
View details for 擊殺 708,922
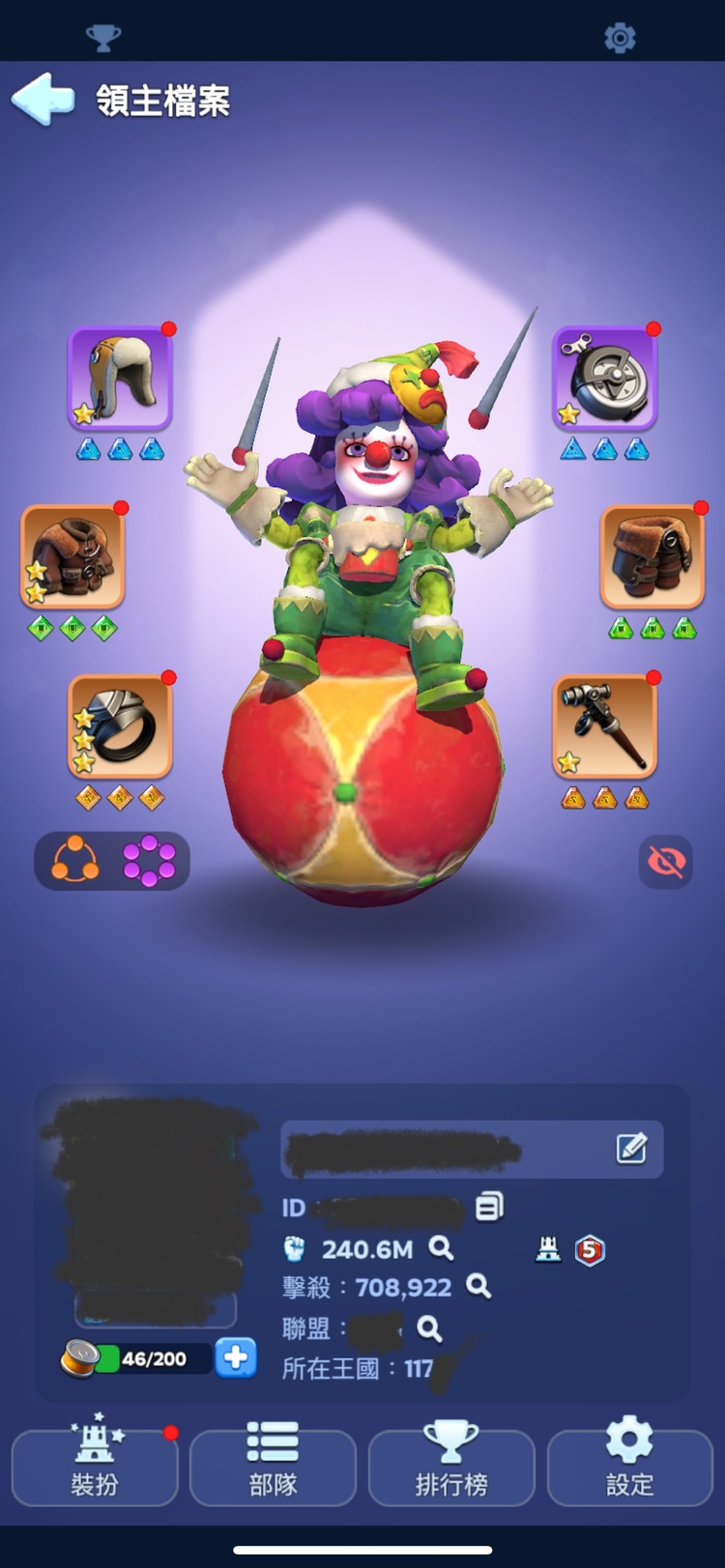click(478, 1286)
